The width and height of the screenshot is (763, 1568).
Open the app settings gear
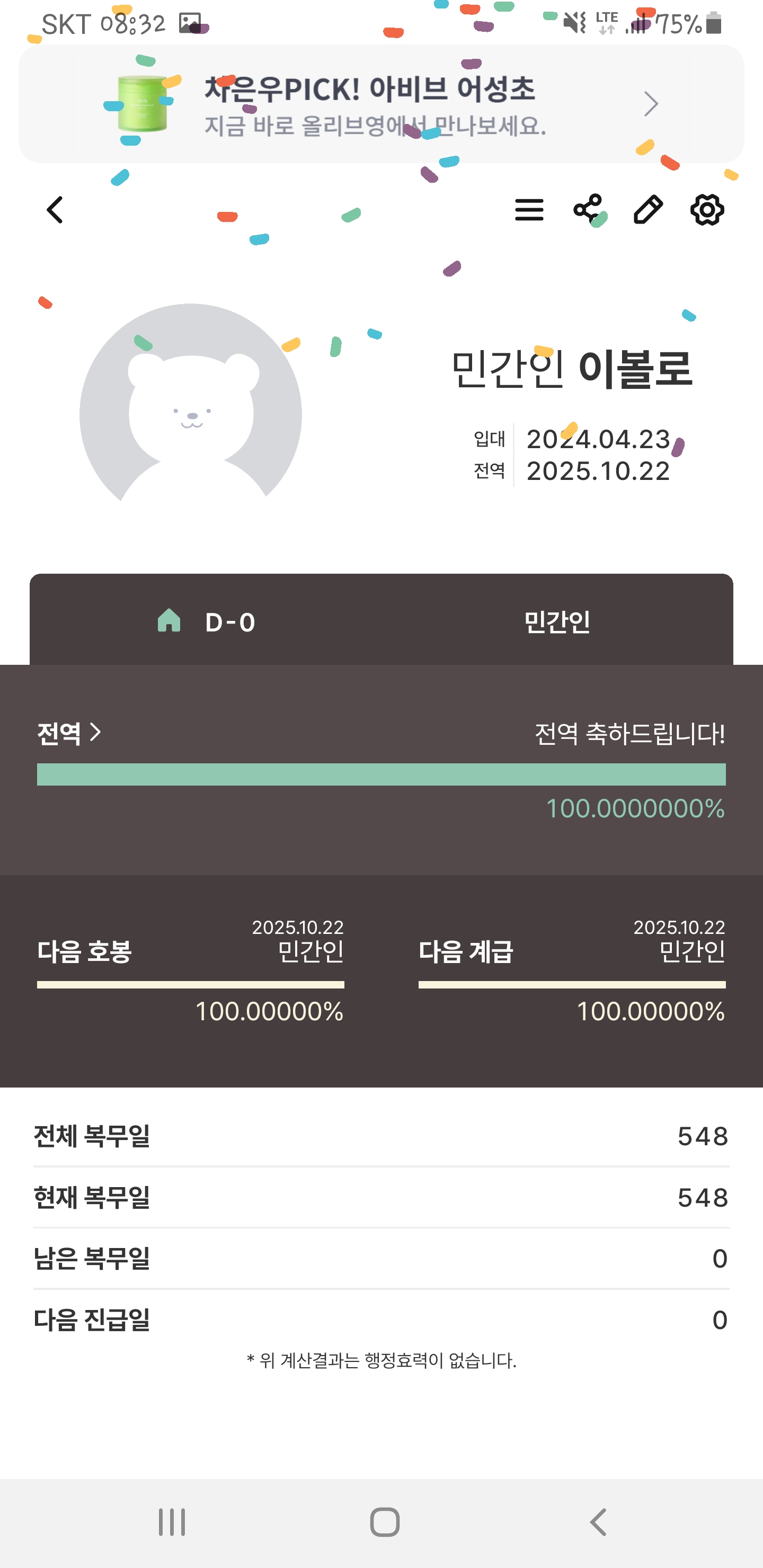tap(706, 209)
